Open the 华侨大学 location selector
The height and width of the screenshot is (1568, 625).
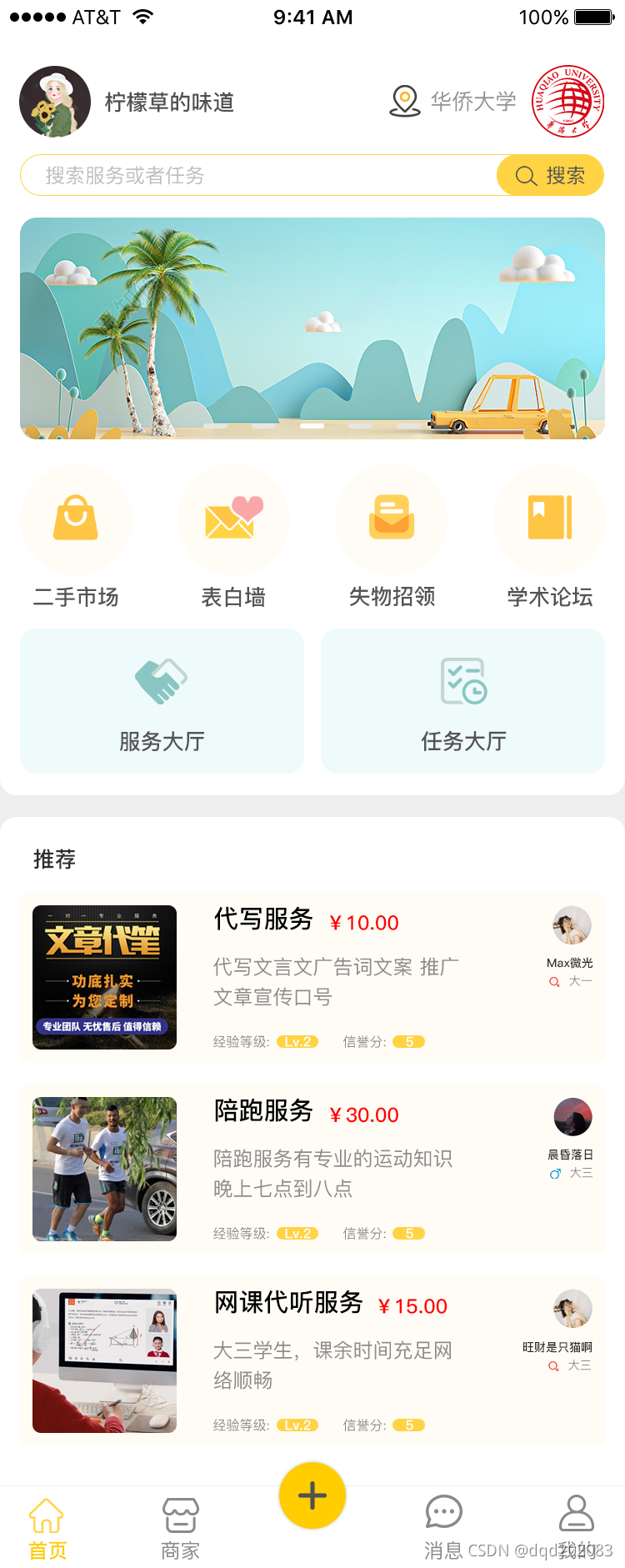tap(453, 102)
